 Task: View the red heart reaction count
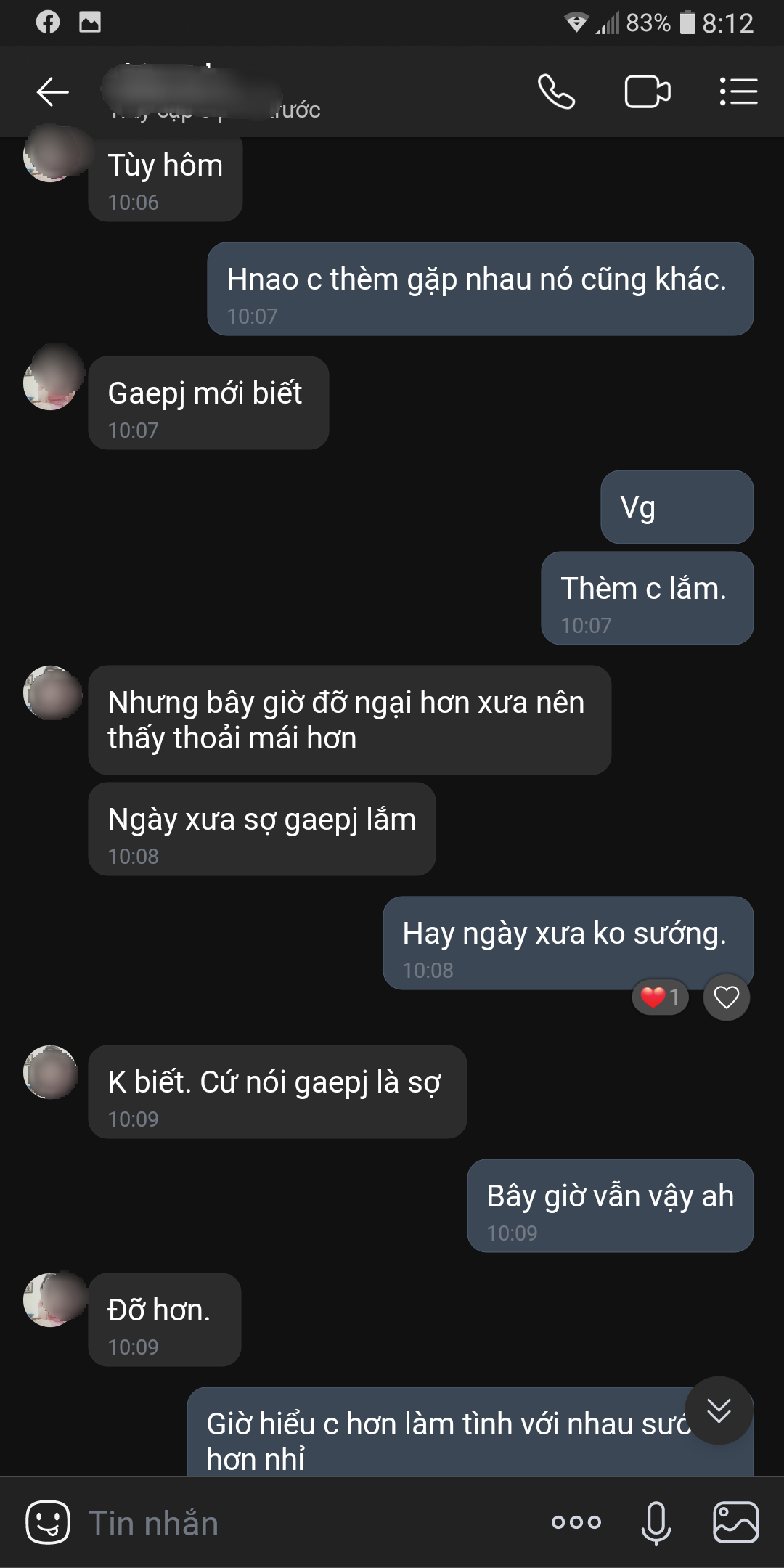[x=660, y=997]
